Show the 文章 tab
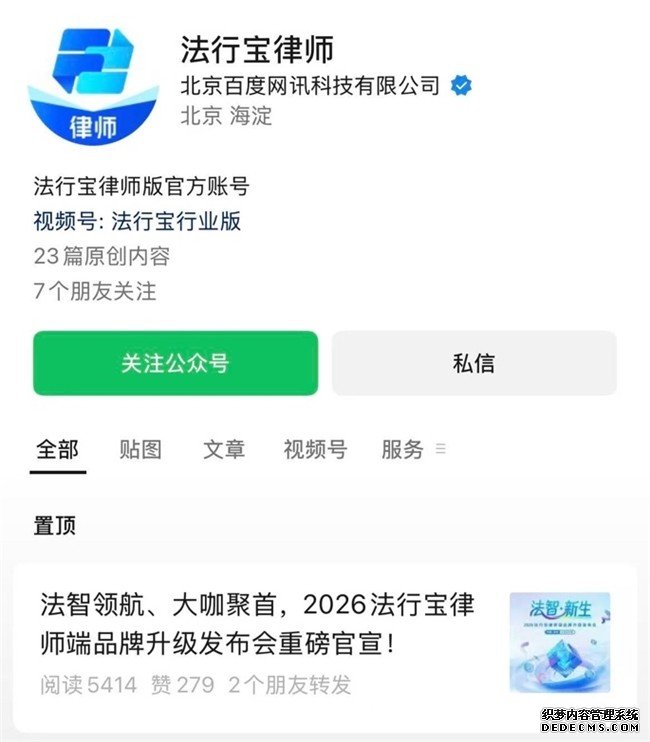650x742 pixels. 224,450
